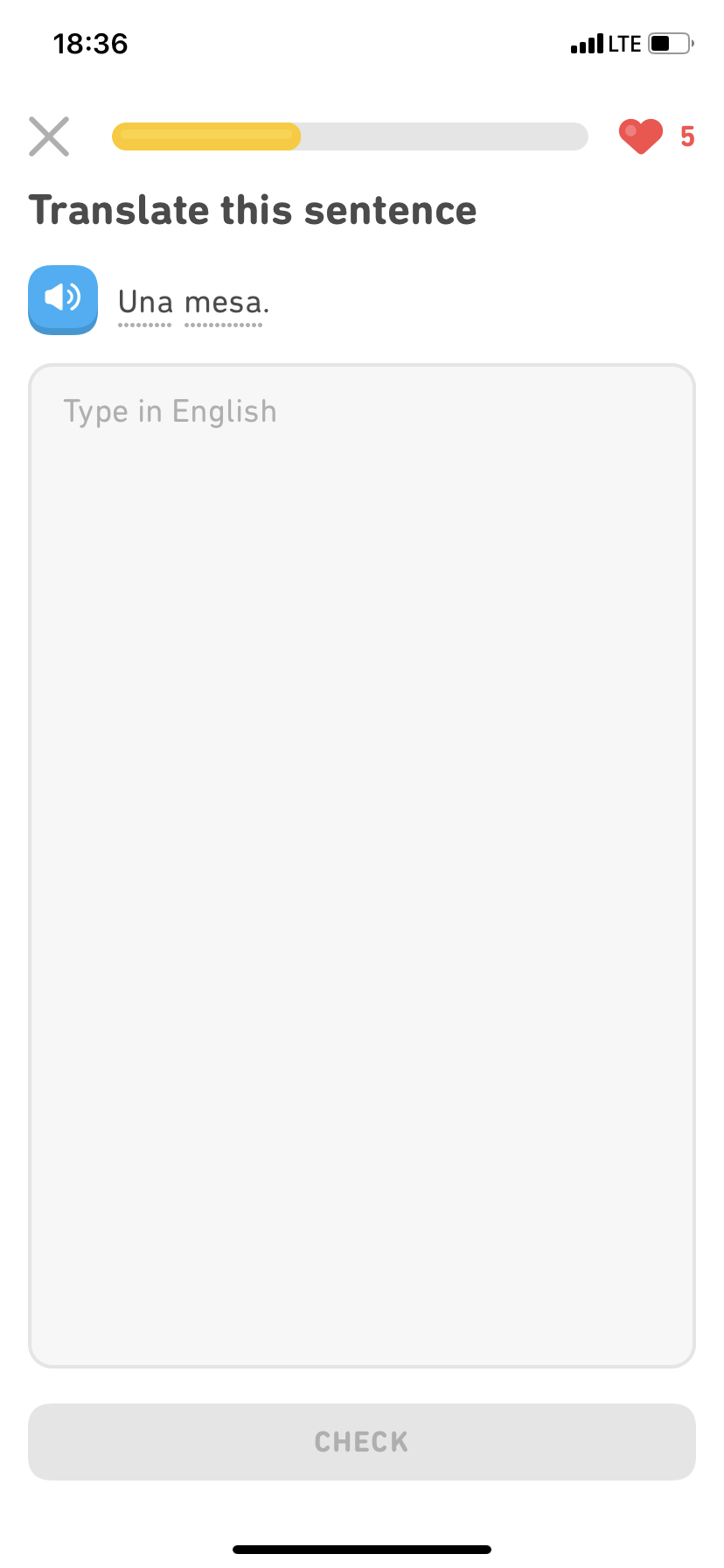Tap the CHECK button
724x1568 pixels.
pos(362,1441)
